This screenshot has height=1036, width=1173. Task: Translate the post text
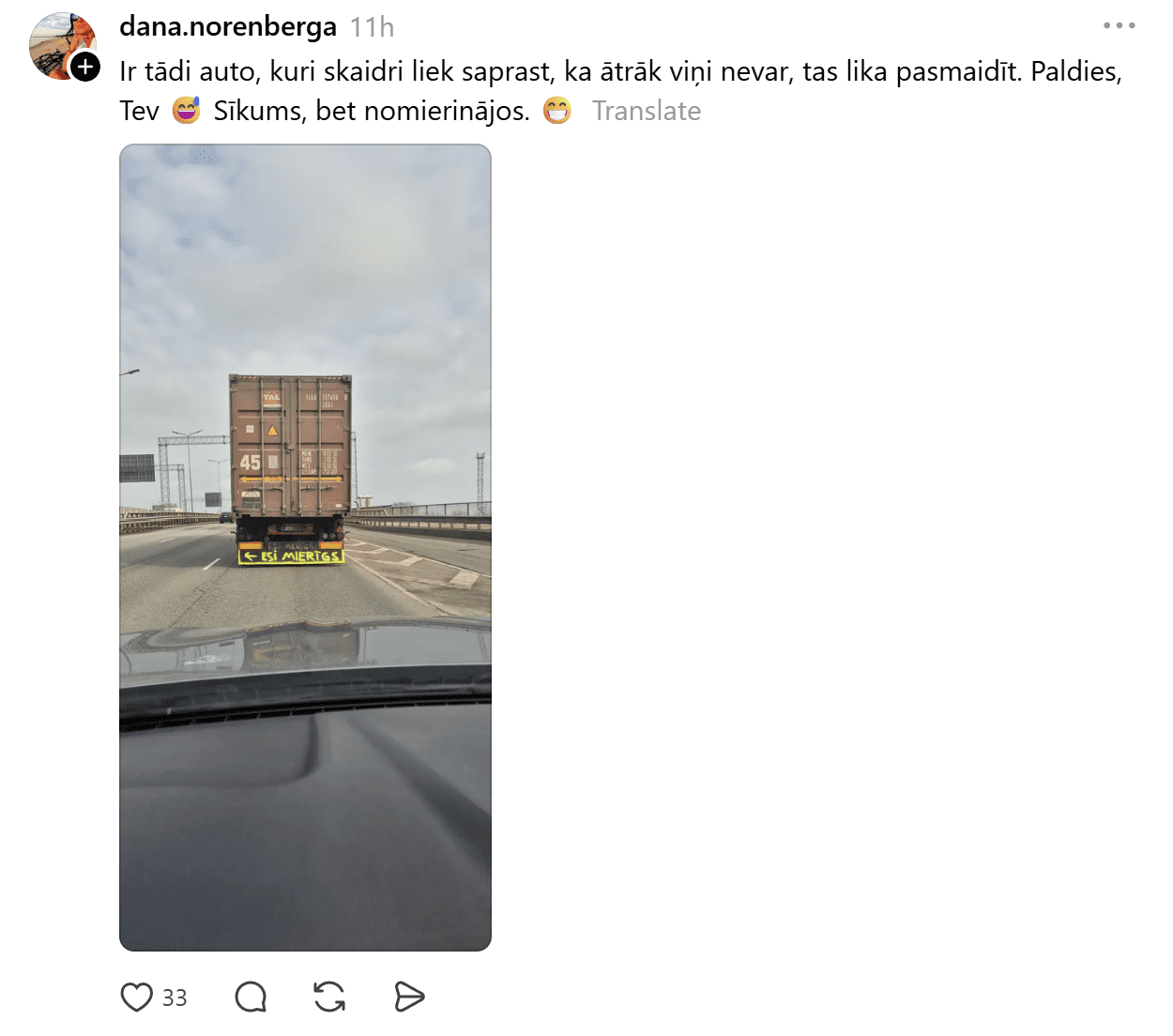(647, 111)
